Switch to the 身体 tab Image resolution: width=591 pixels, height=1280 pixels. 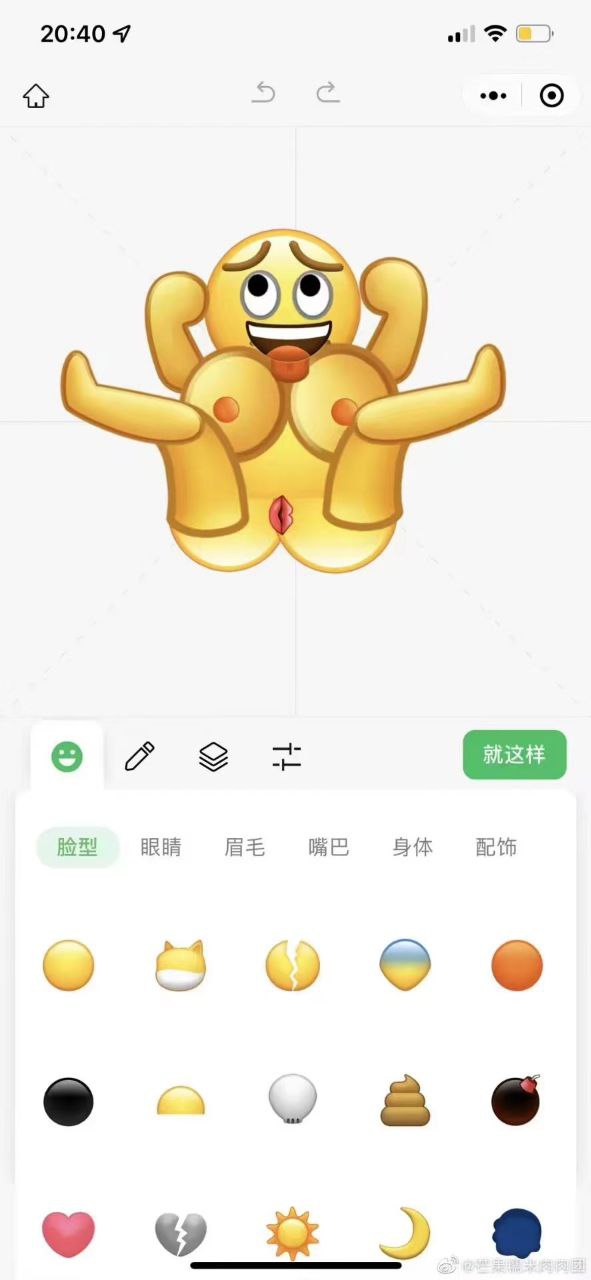tap(412, 847)
